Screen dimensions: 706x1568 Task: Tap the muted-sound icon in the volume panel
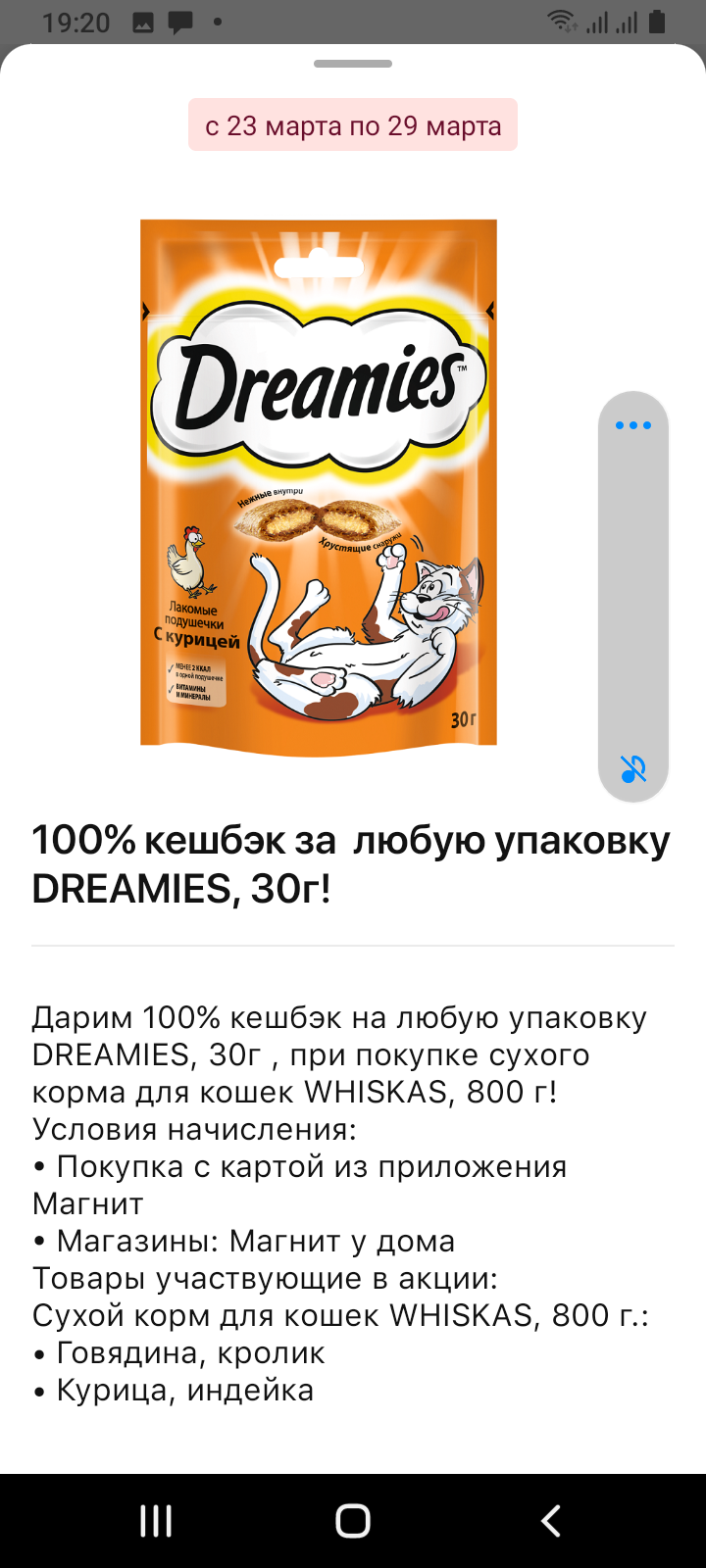(633, 769)
